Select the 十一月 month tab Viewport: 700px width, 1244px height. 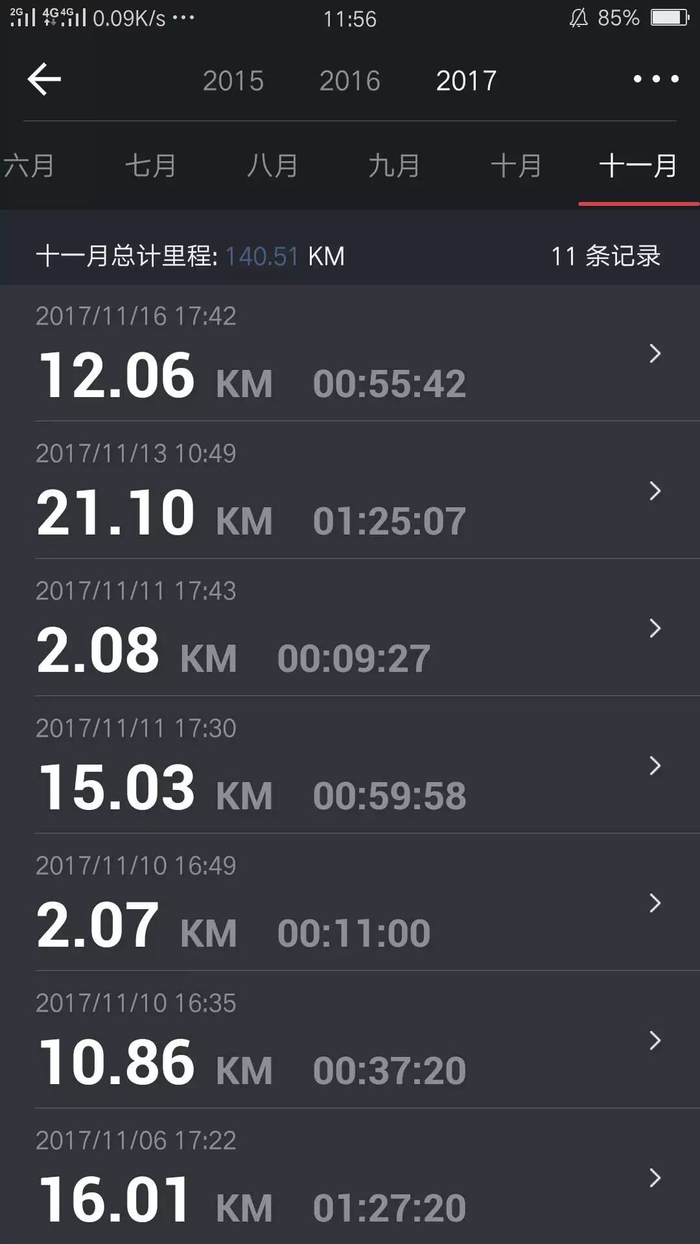[x=638, y=165]
